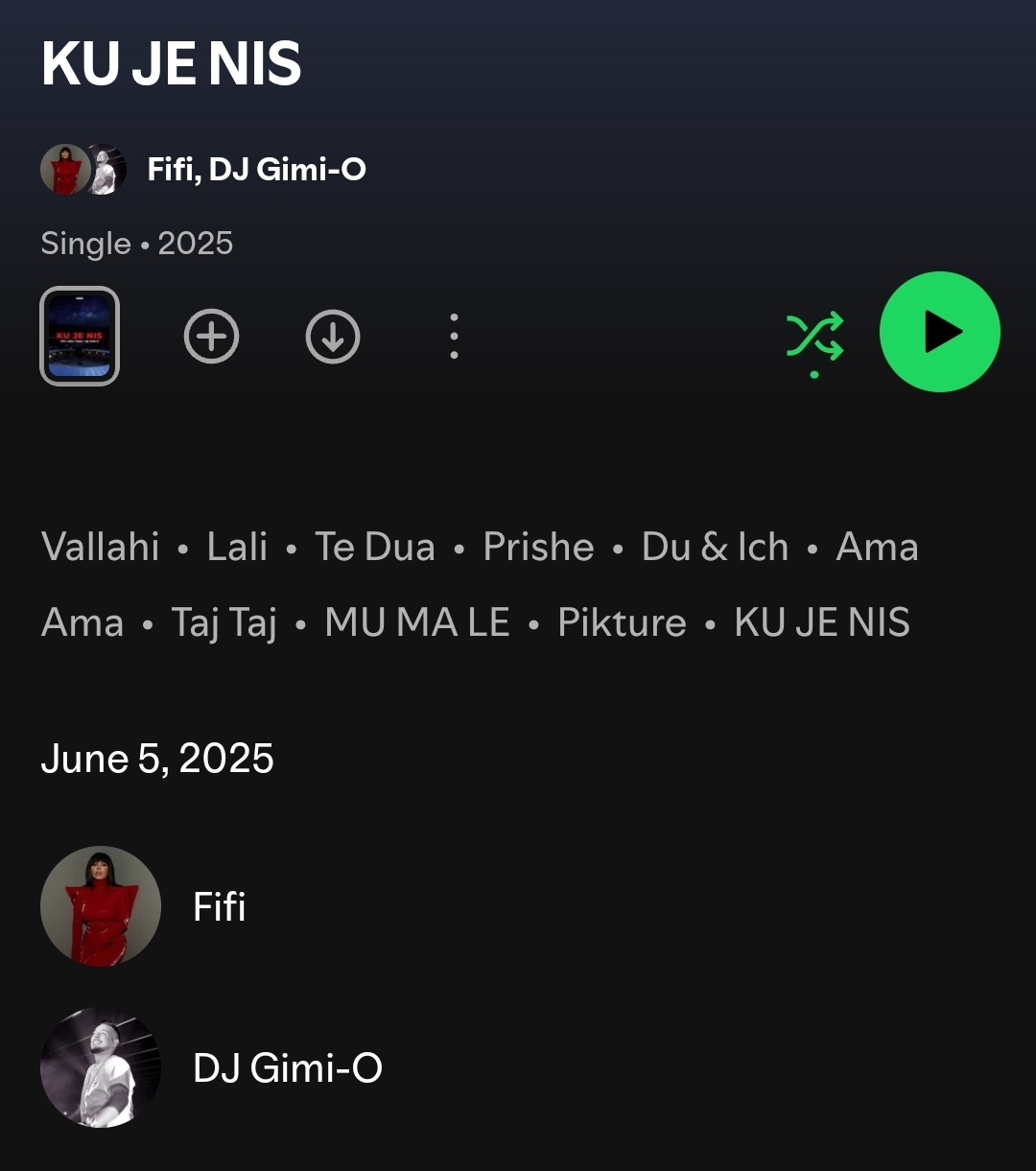Open the three-dot overflow menu
Image resolution: width=1036 pixels, height=1171 pixels.
click(454, 337)
